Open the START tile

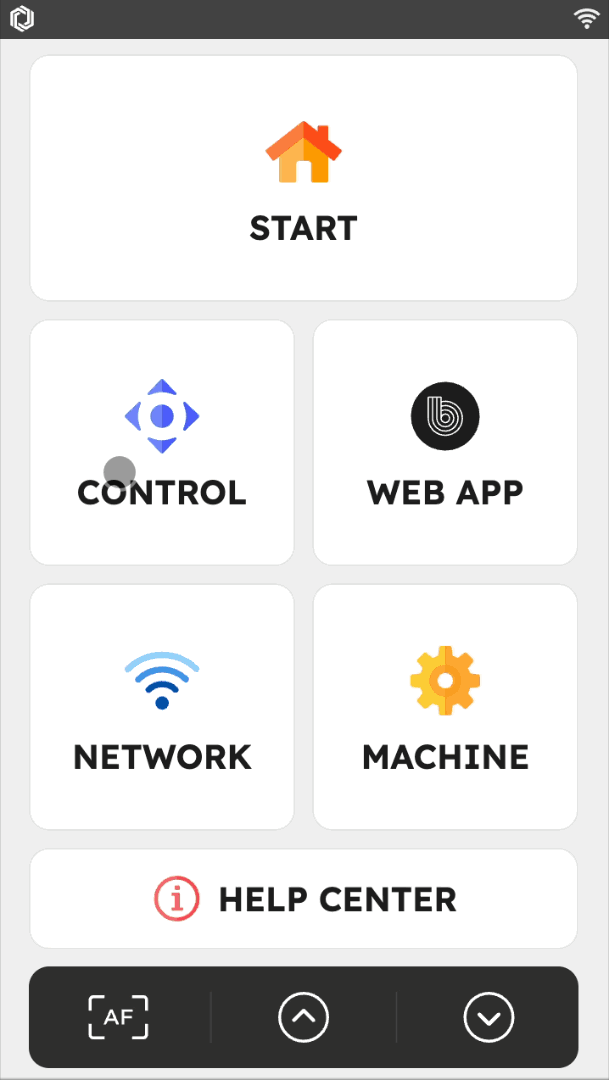click(x=303, y=178)
